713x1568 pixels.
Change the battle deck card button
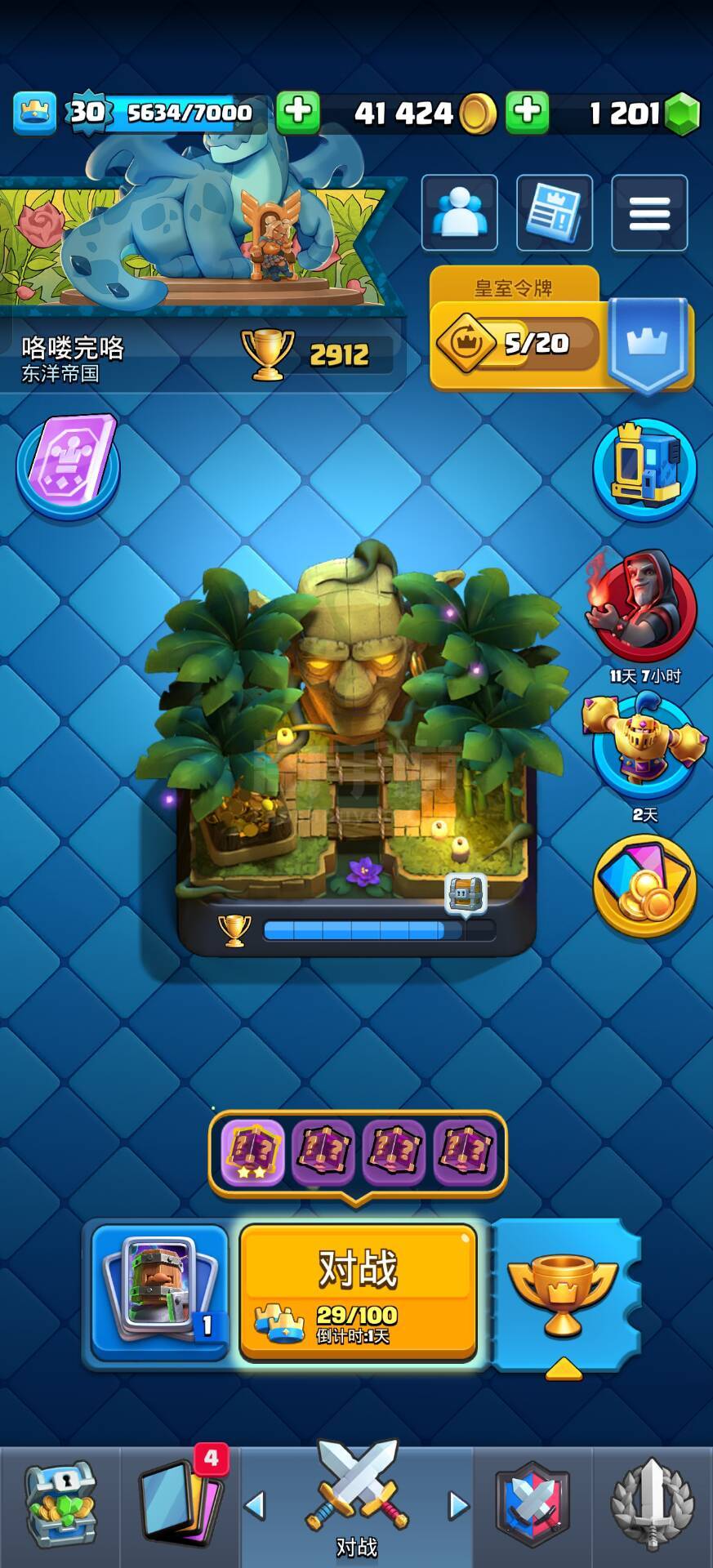[x=160, y=1292]
